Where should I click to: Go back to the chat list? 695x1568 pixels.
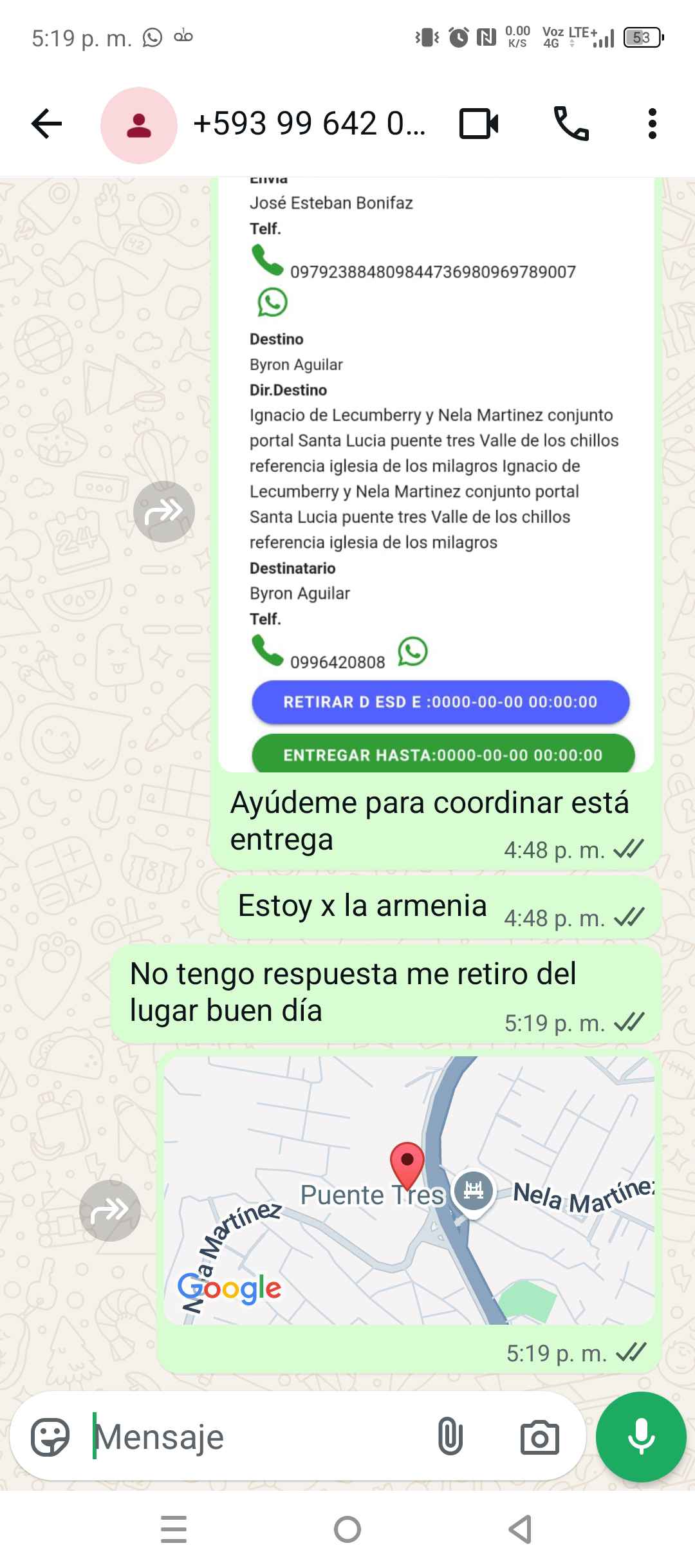point(47,124)
